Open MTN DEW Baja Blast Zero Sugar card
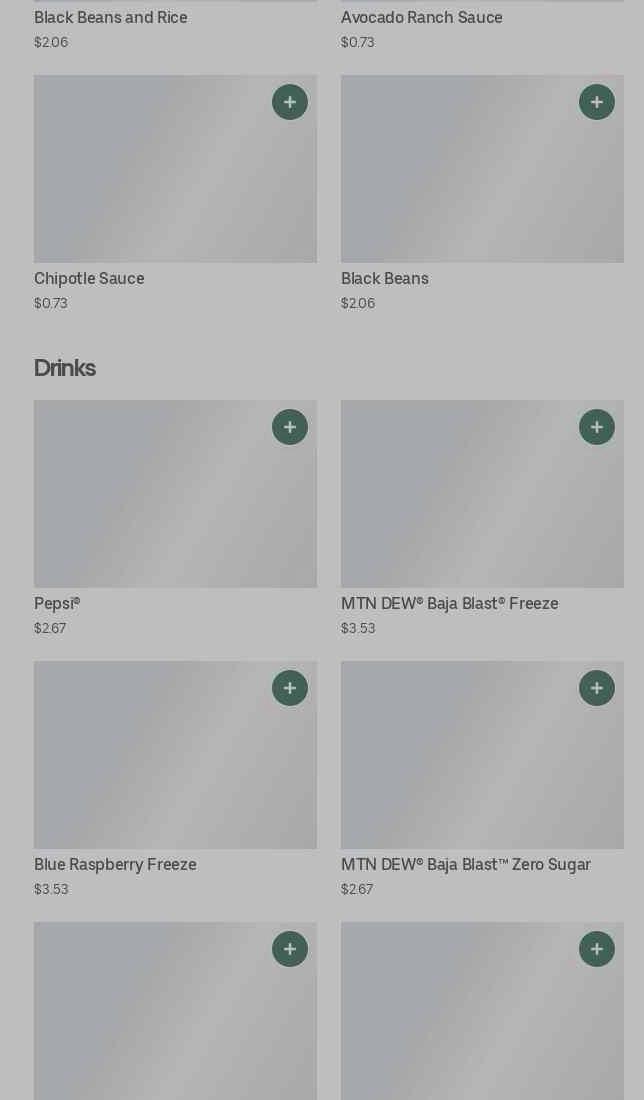The image size is (644, 1100). coord(483,780)
